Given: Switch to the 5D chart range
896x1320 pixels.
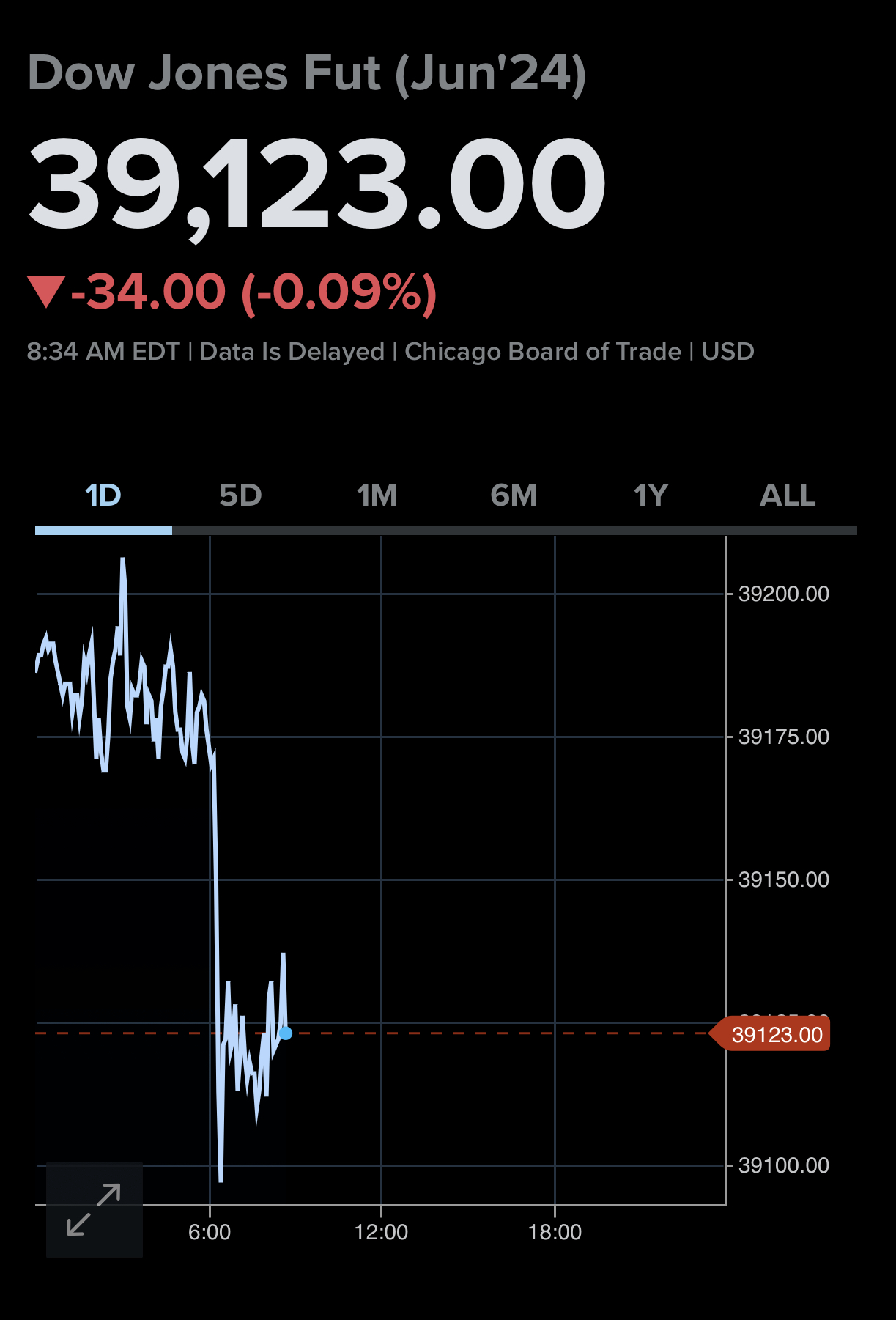Looking at the screenshot, I should [x=240, y=496].
